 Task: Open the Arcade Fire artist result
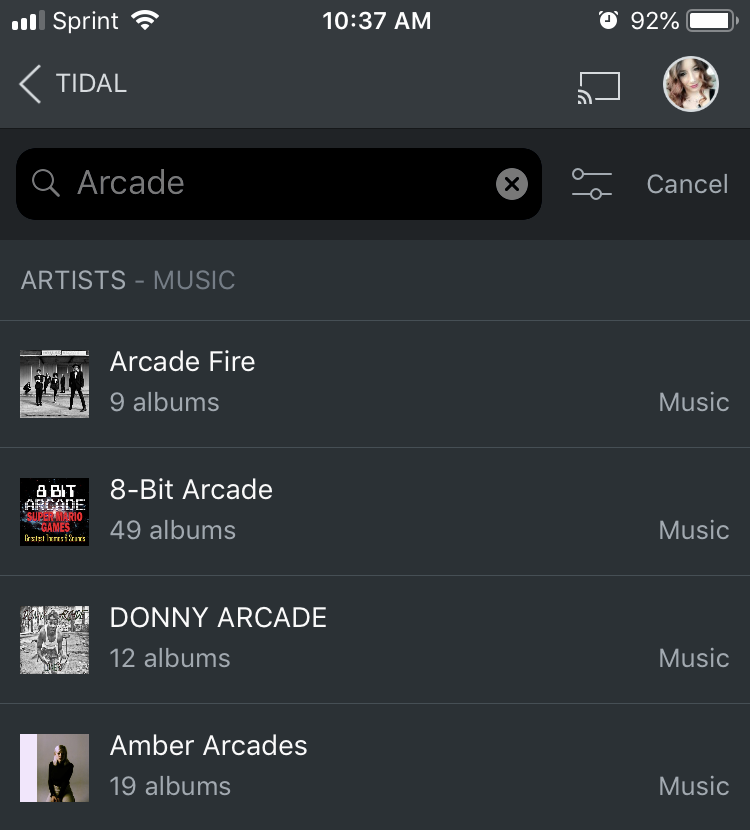click(374, 384)
